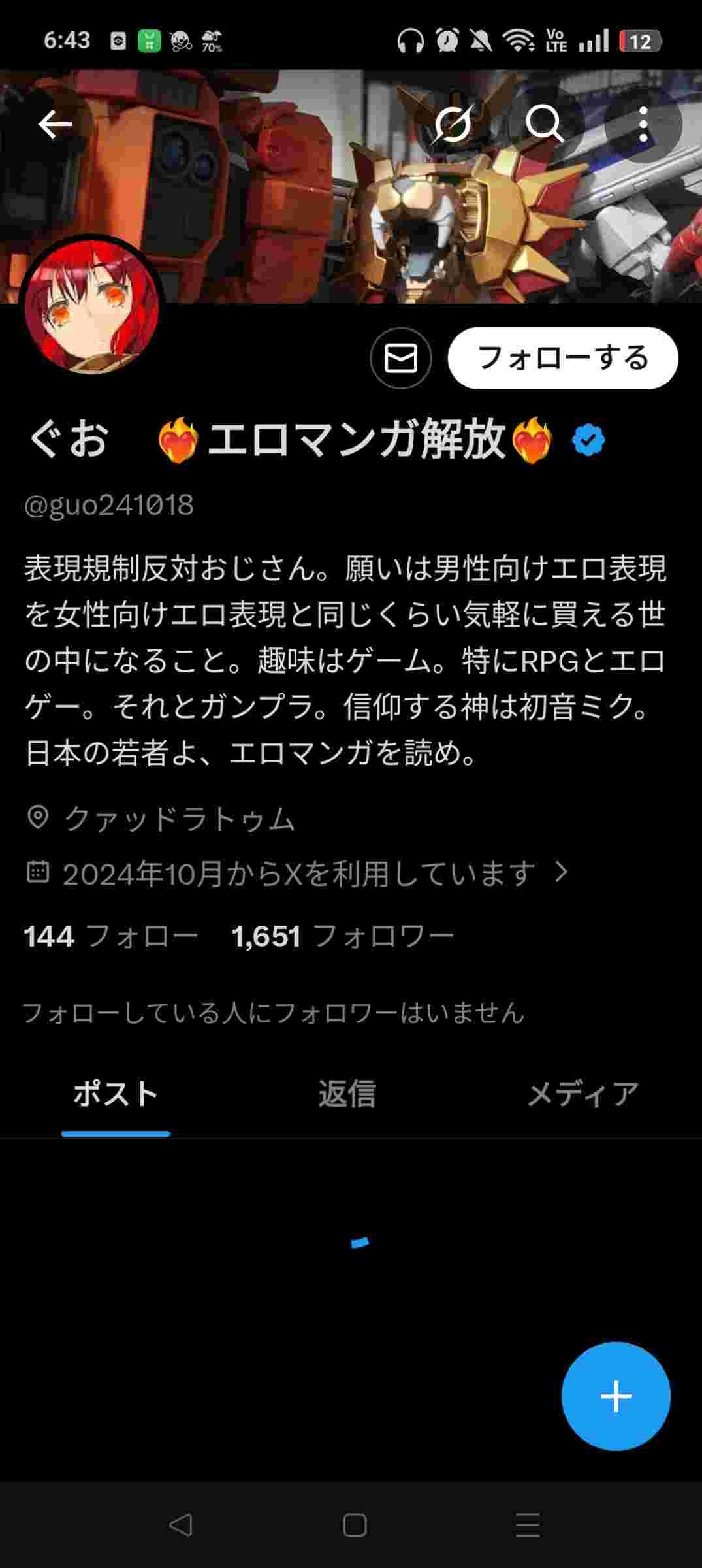This screenshot has height=1568, width=702.
Task: Open the three-dot overflow menu
Action: (643, 123)
